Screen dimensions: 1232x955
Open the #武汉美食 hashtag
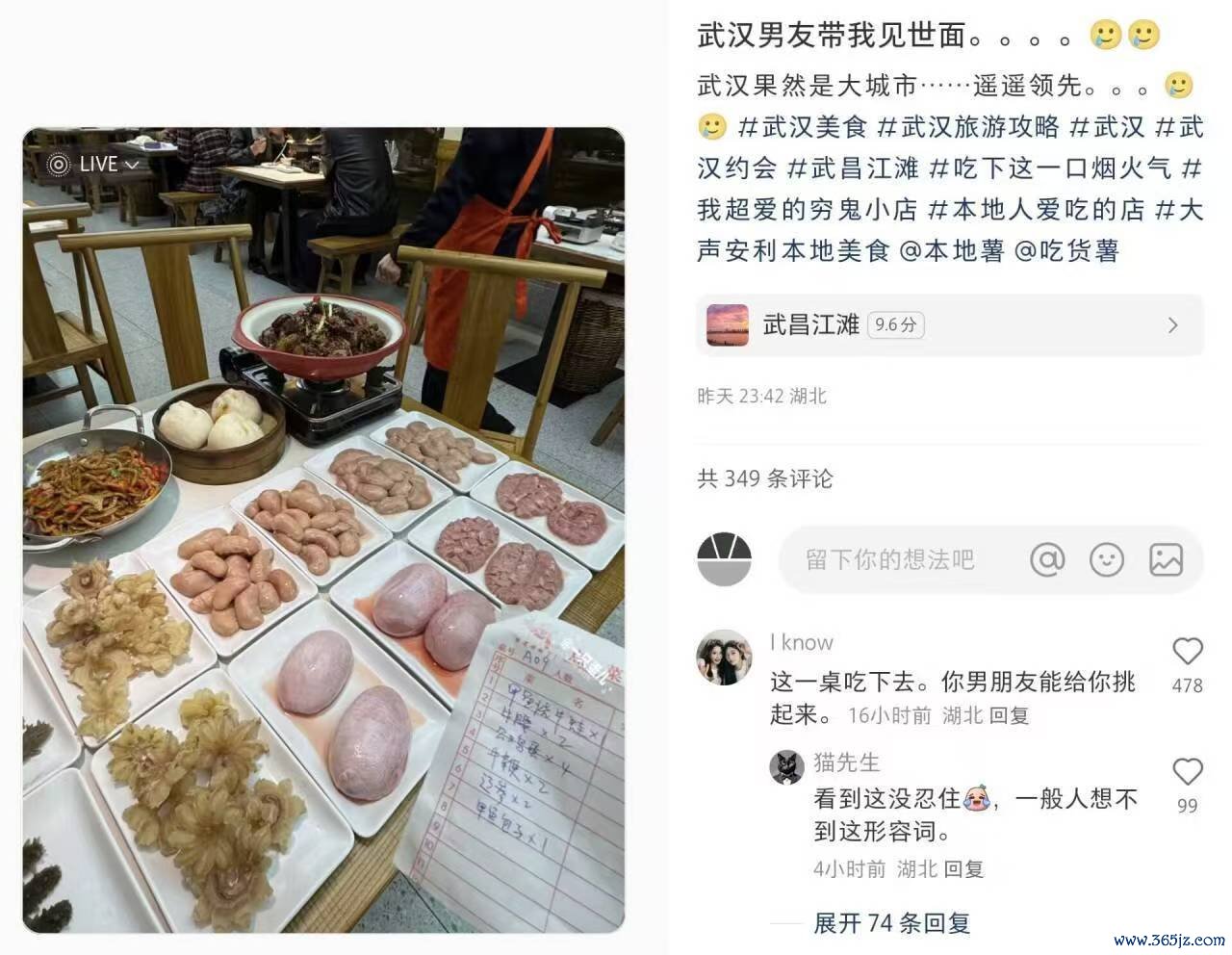[803, 127]
